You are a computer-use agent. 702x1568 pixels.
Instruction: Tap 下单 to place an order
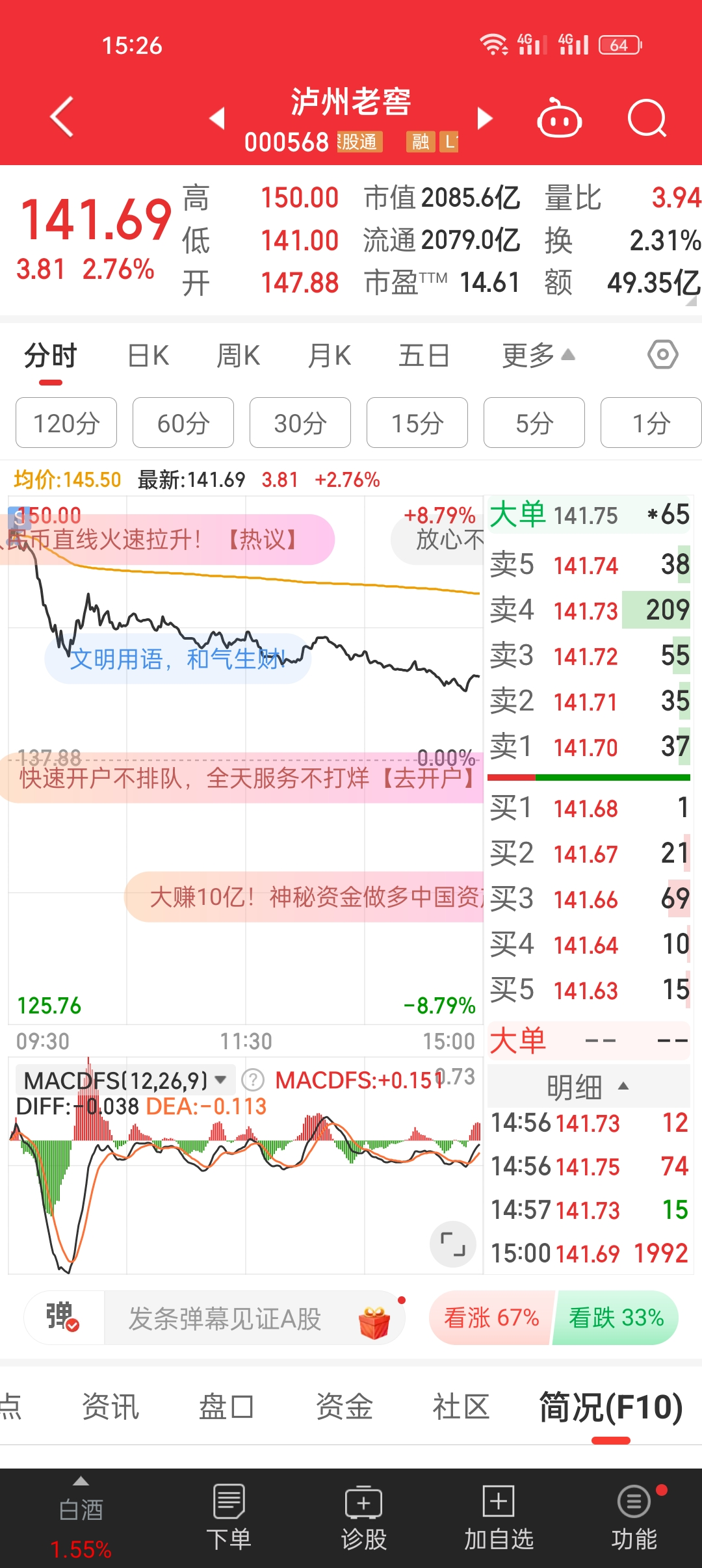(229, 1518)
